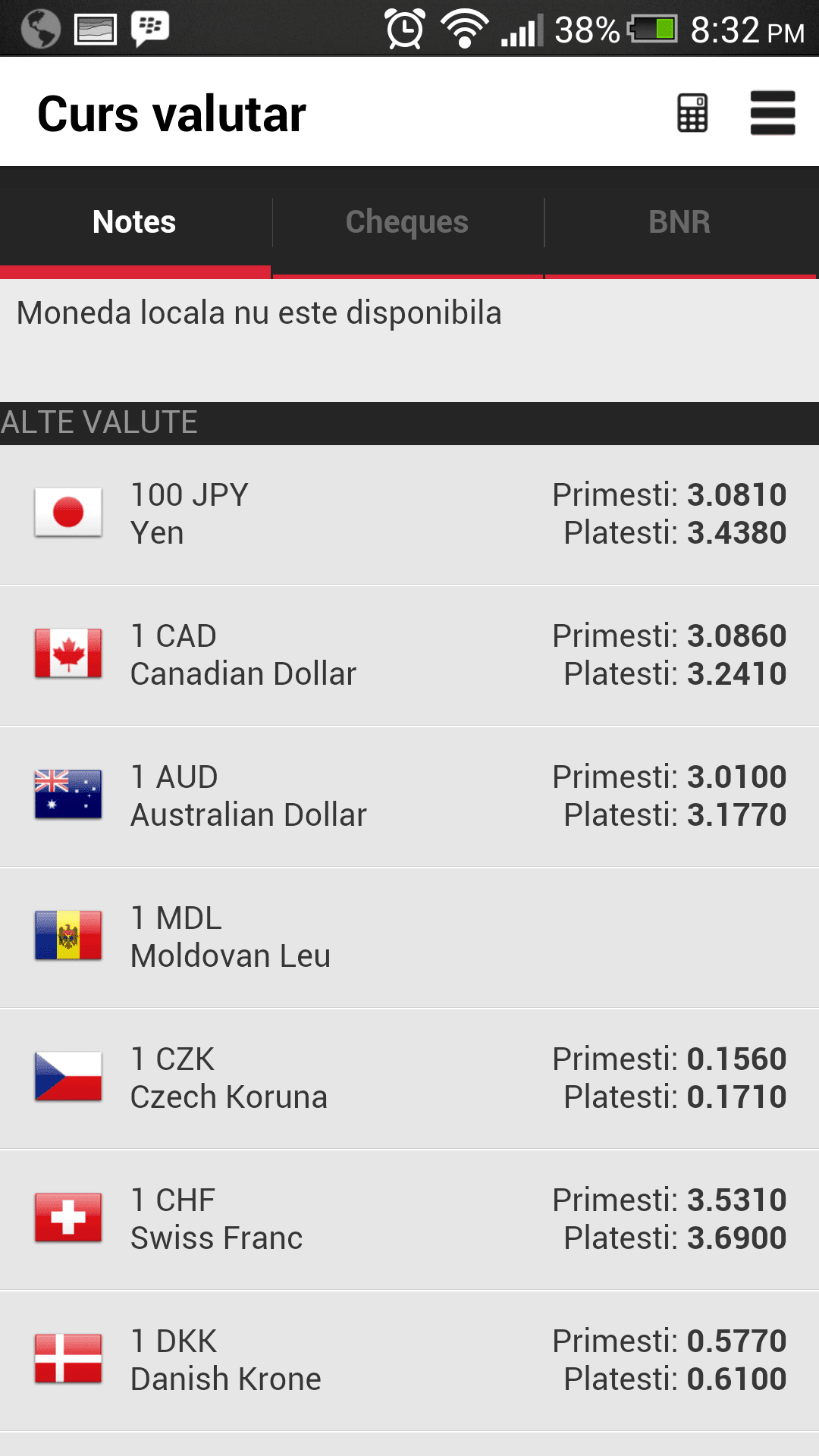Switch to the BNR tab

[x=680, y=222]
